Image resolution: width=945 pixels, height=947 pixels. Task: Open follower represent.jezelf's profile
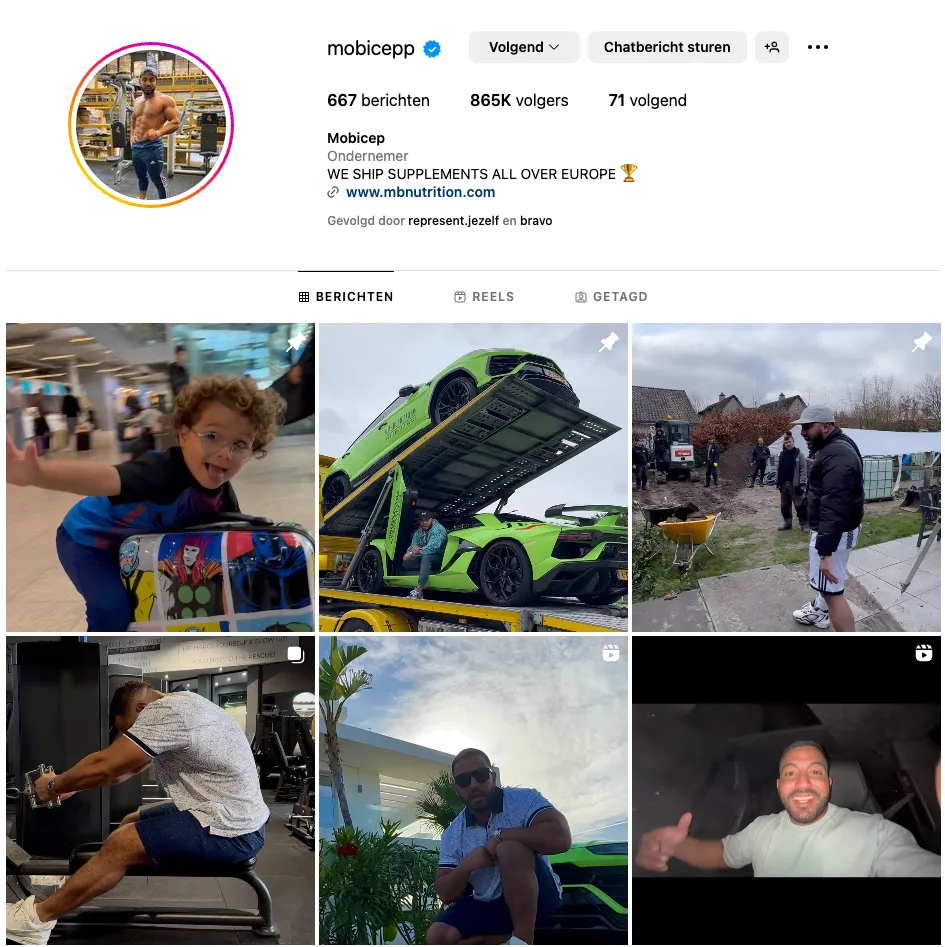tap(454, 220)
